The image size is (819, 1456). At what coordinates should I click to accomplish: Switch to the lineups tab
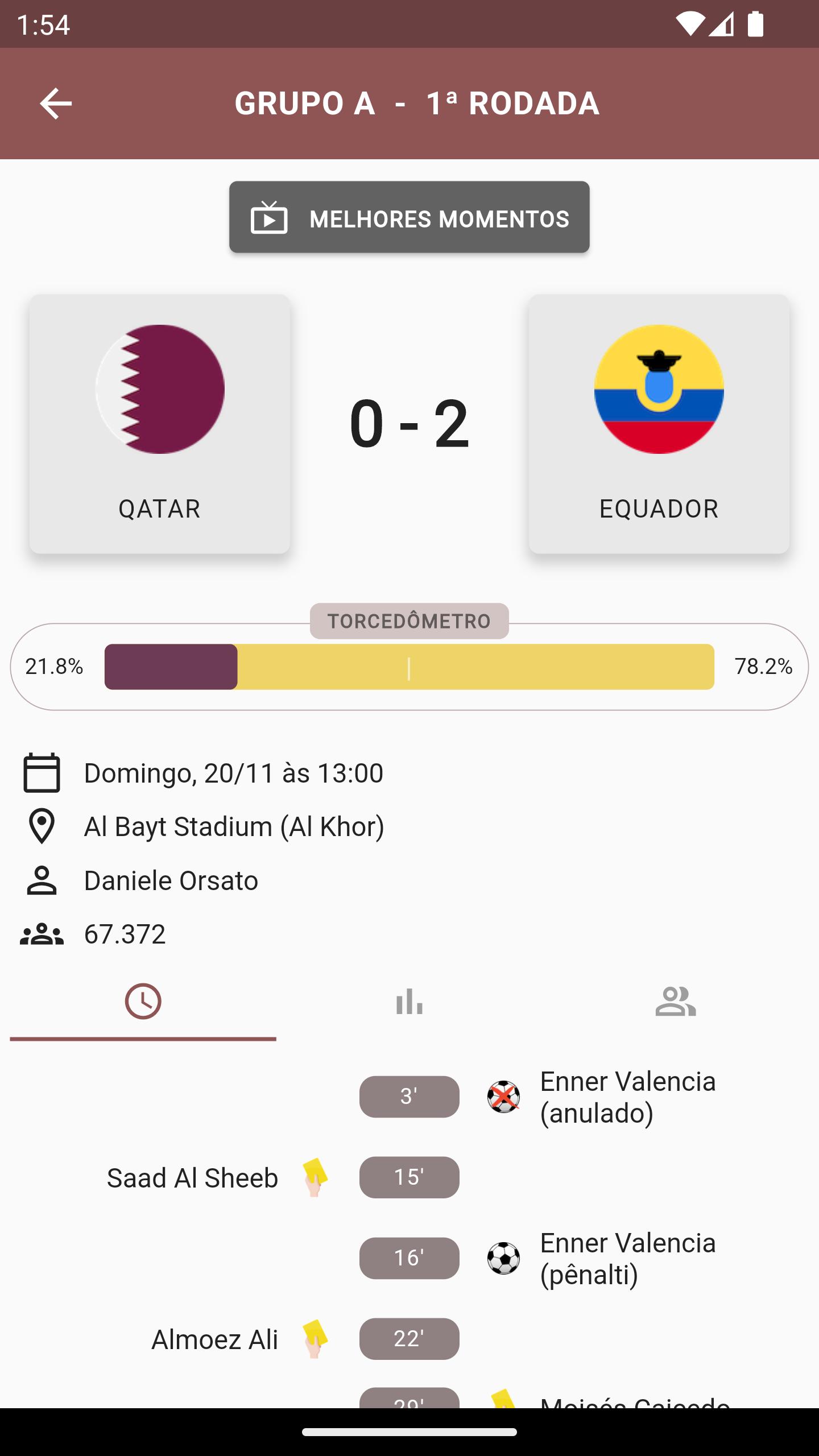[x=676, y=1002]
